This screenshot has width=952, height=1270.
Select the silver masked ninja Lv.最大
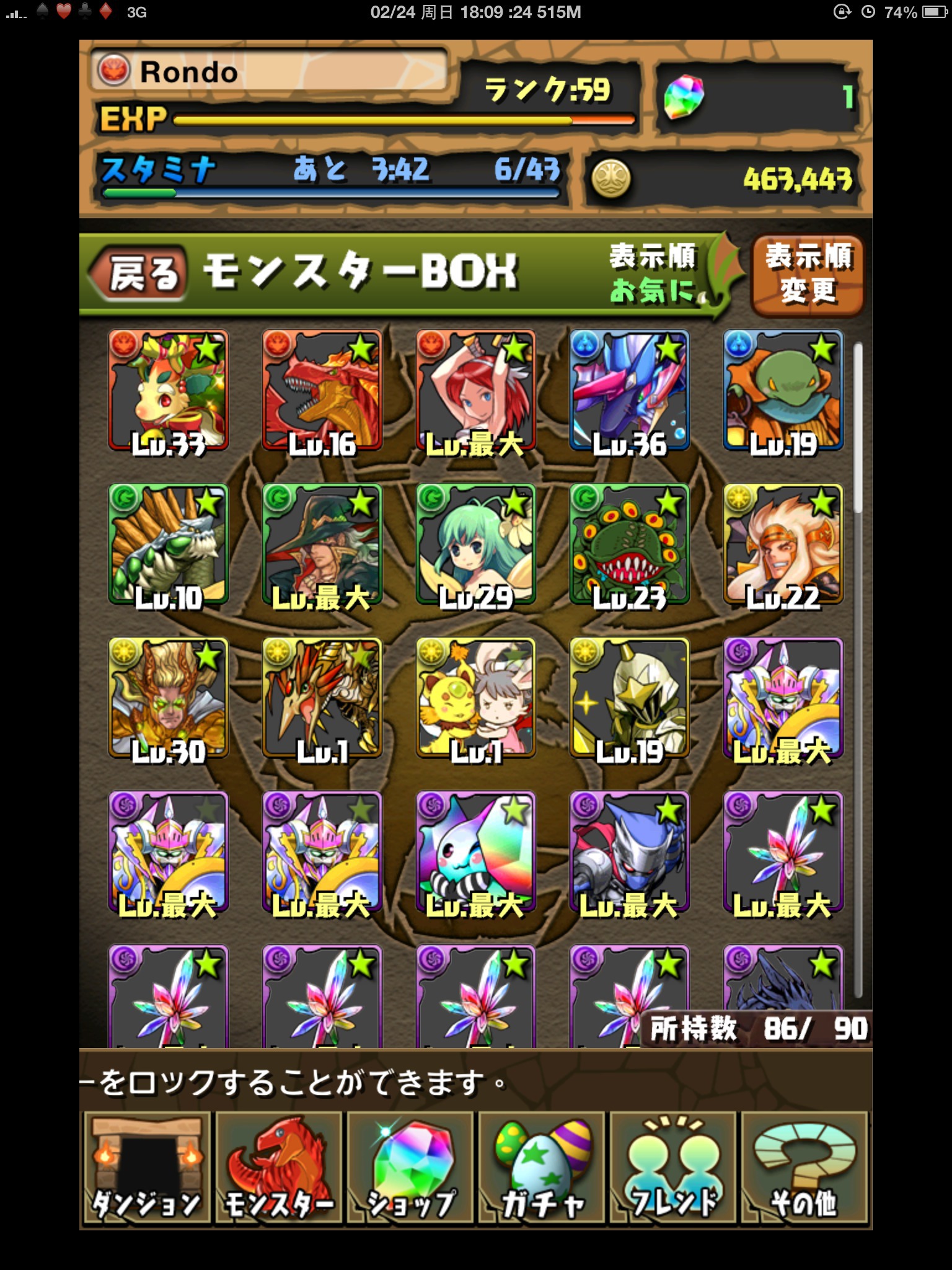tap(629, 852)
